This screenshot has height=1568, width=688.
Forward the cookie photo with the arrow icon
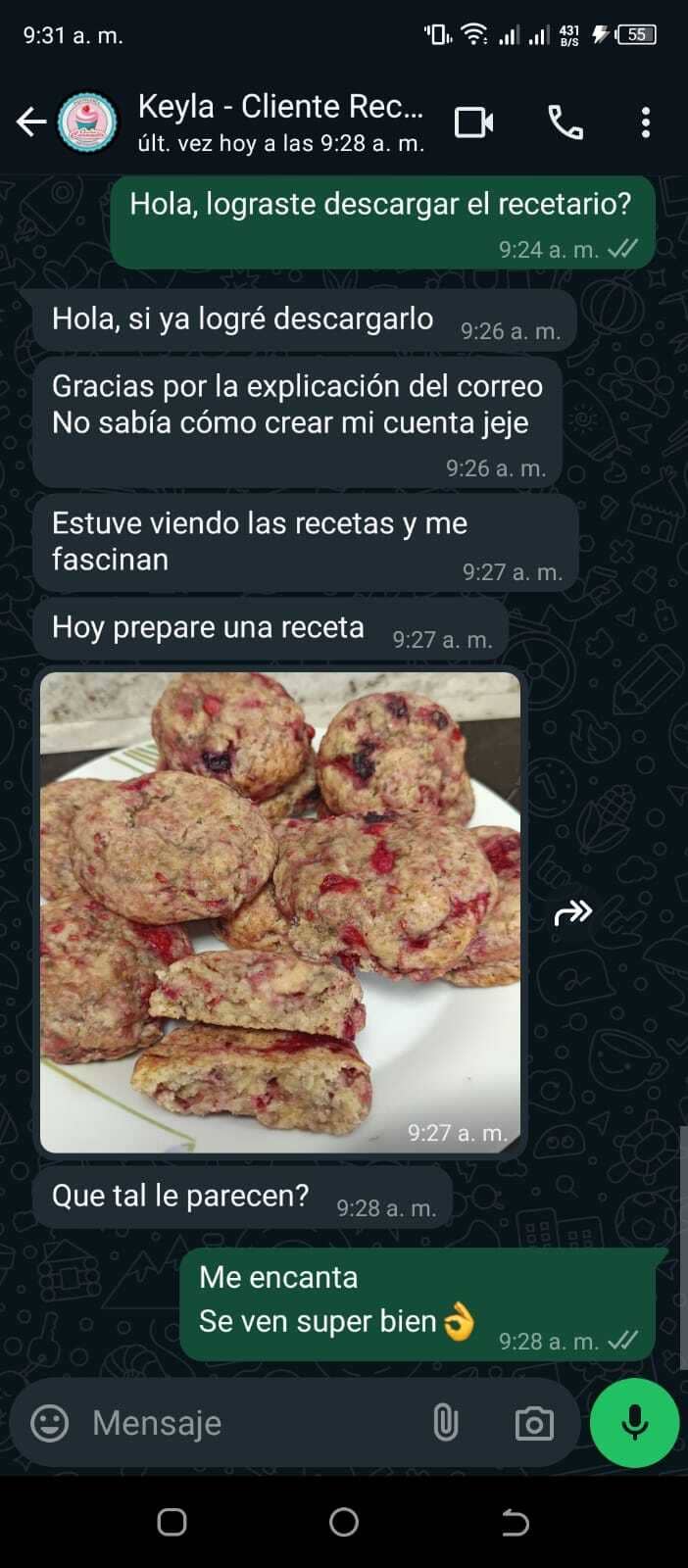[x=573, y=913]
